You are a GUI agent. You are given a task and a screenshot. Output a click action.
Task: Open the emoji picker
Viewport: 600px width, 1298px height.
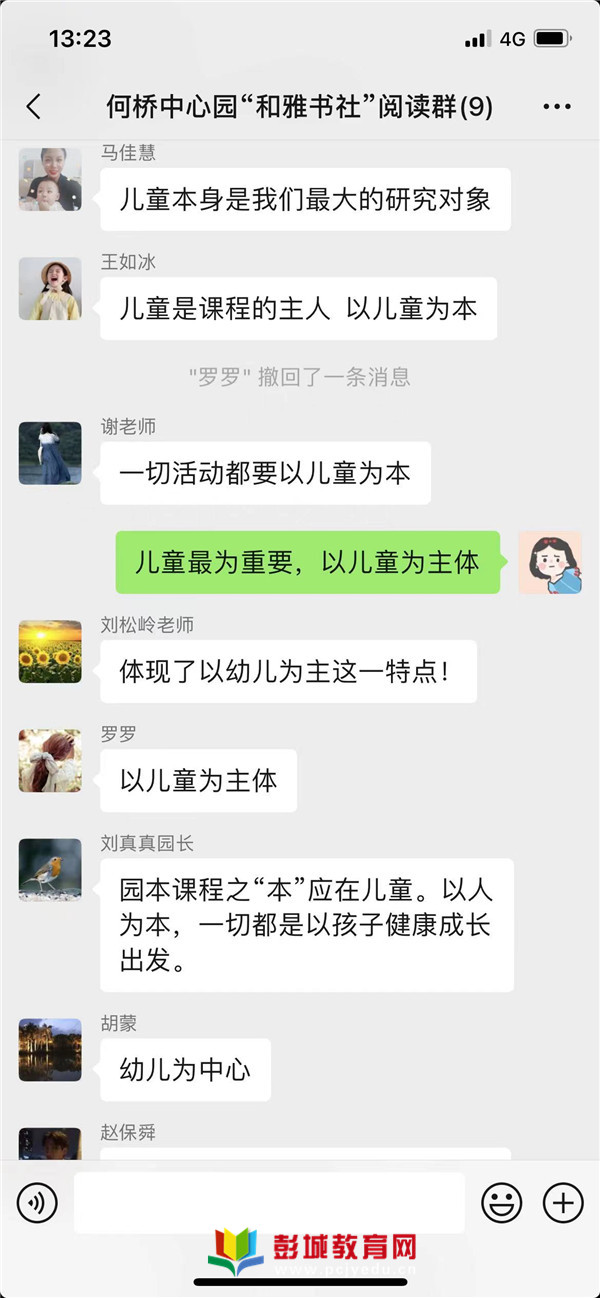[x=502, y=1203]
